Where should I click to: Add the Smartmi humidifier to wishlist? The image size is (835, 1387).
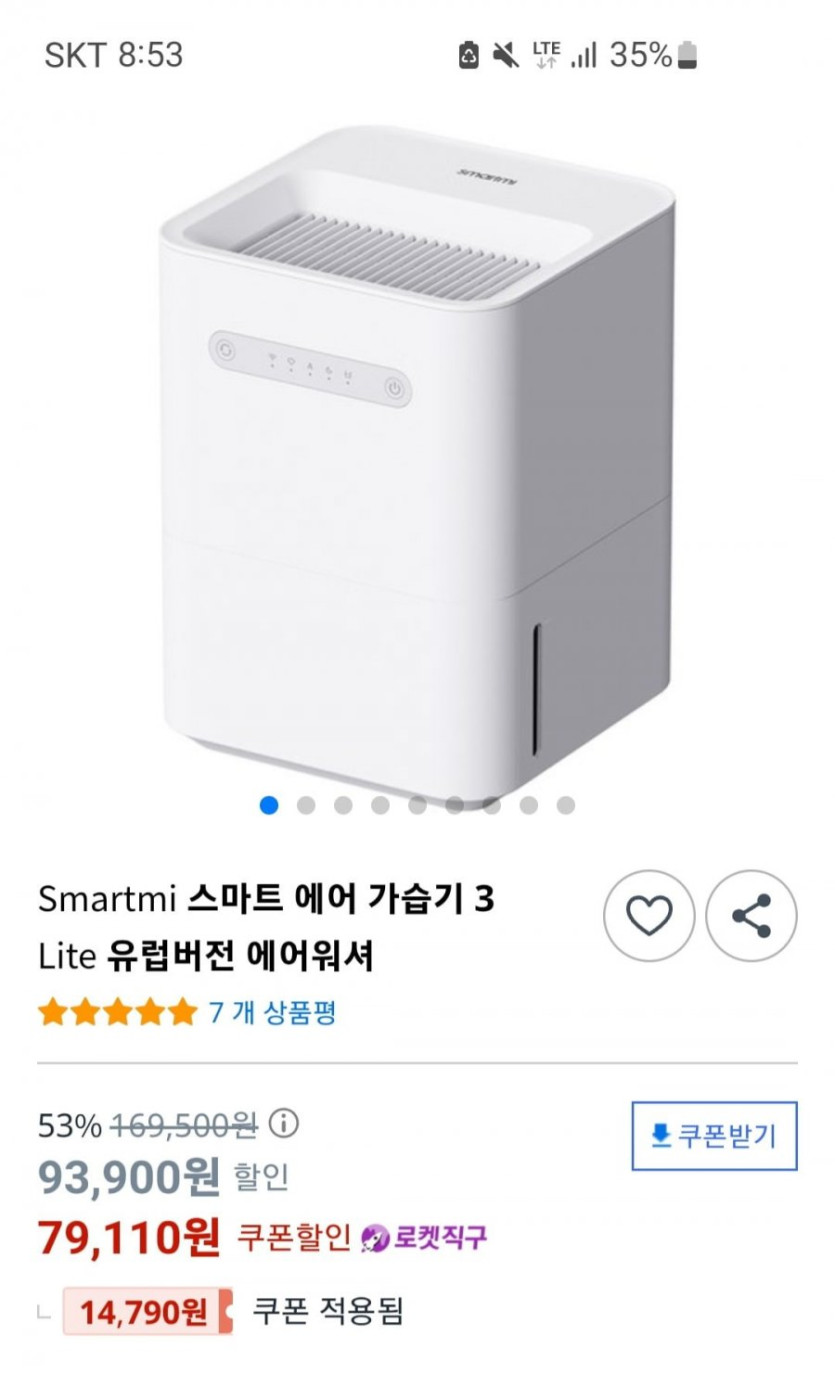[648, 916]
